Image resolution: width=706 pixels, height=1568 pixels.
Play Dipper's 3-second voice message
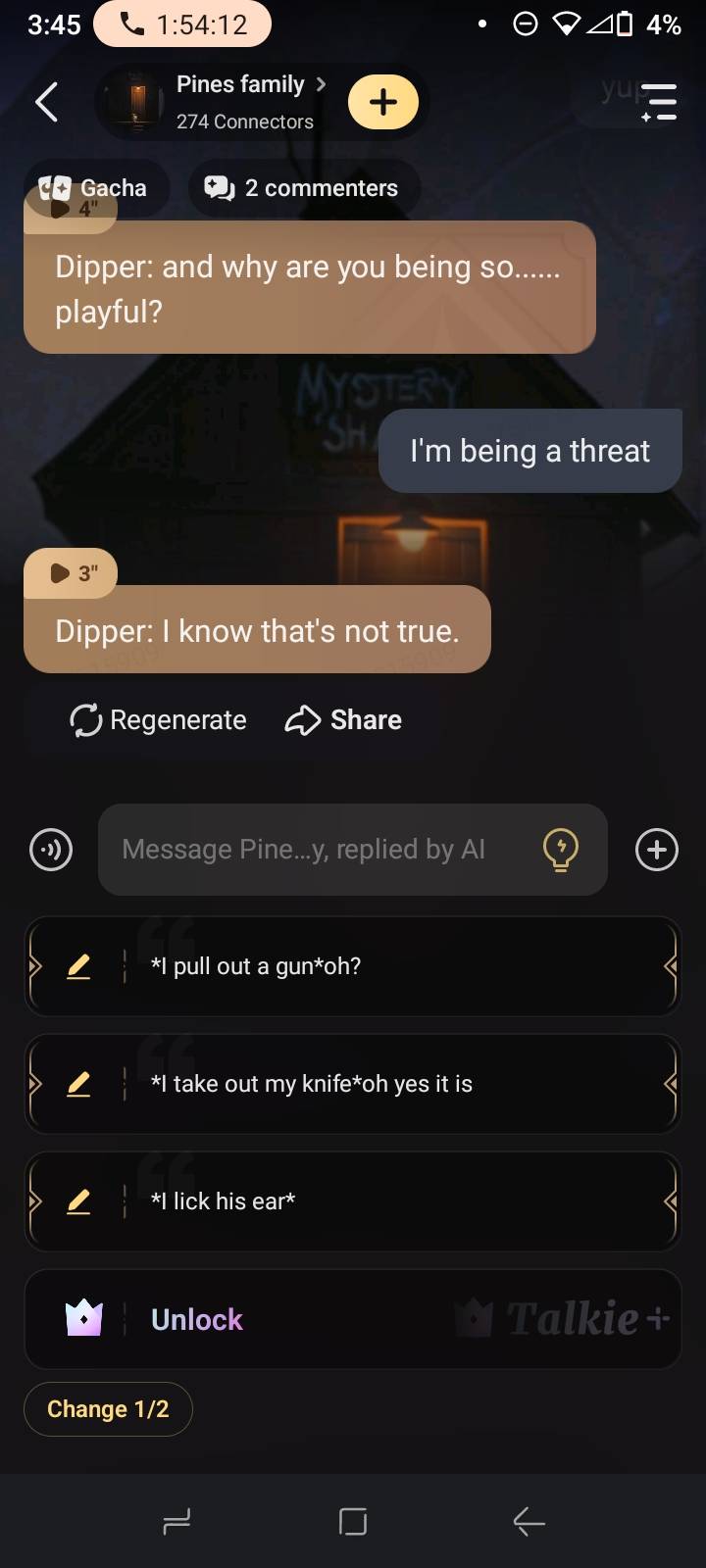tap(72, 573)
